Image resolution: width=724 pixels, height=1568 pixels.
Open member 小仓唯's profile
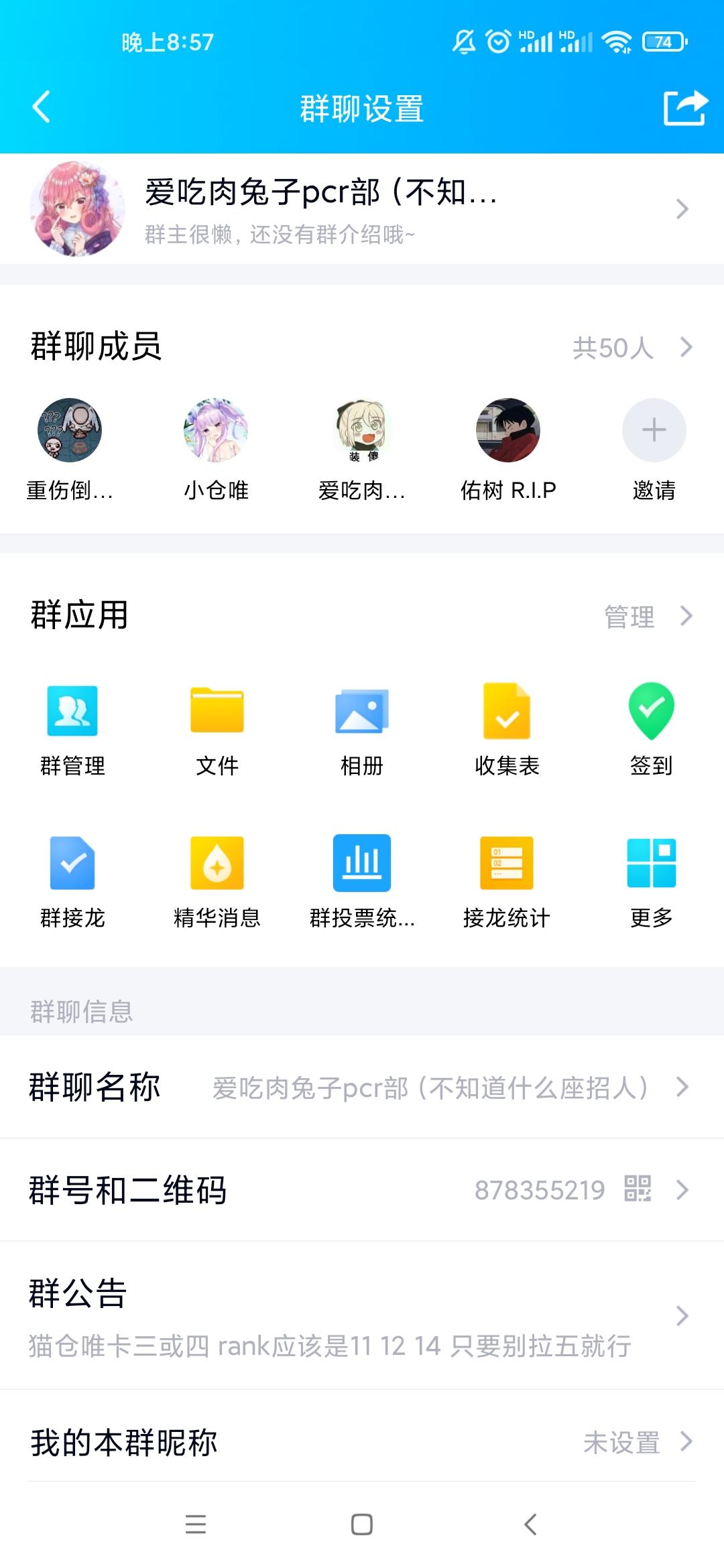click(x=216, y=431)
